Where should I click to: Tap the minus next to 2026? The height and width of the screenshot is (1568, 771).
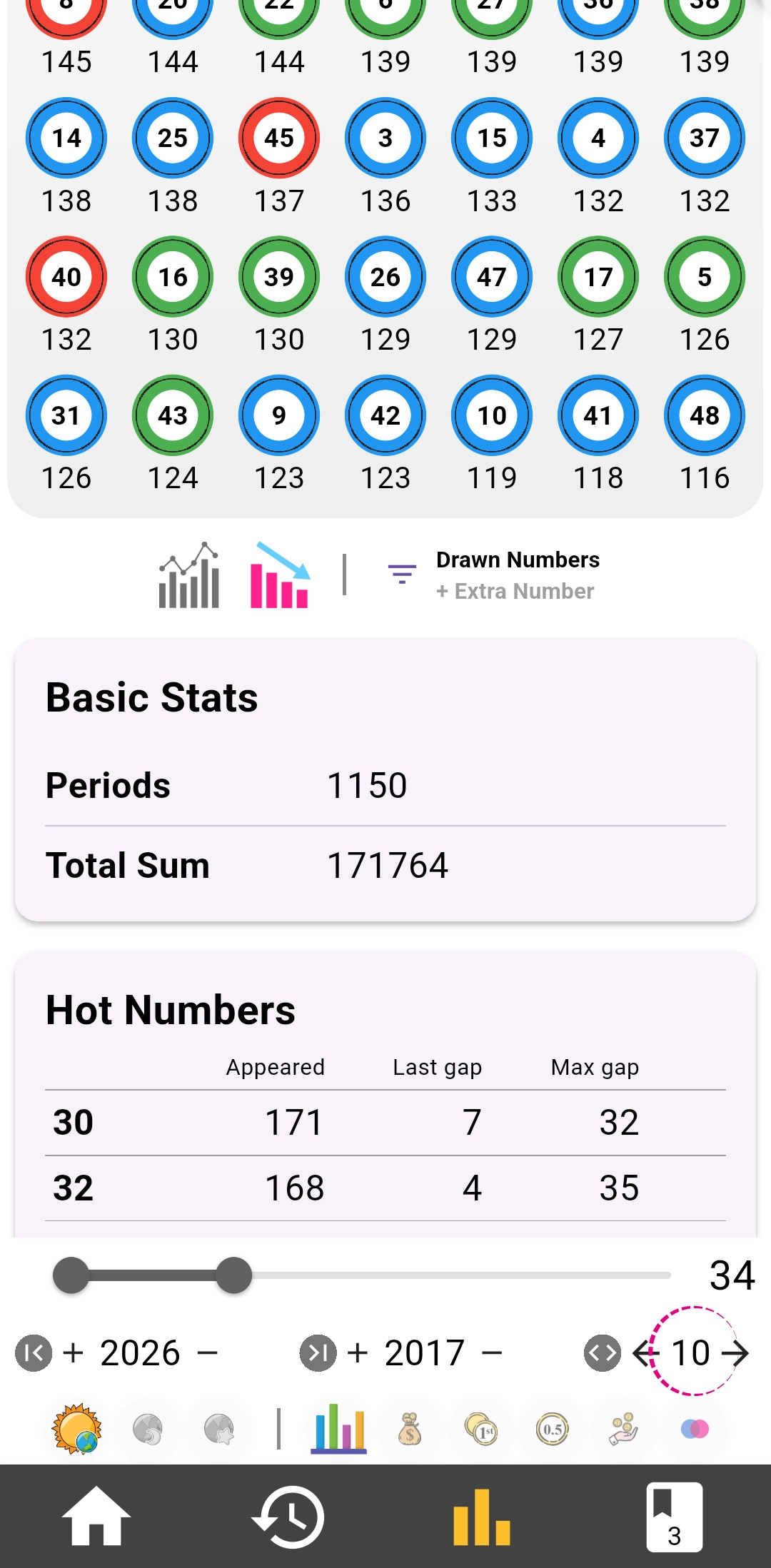pos(207,1352)
